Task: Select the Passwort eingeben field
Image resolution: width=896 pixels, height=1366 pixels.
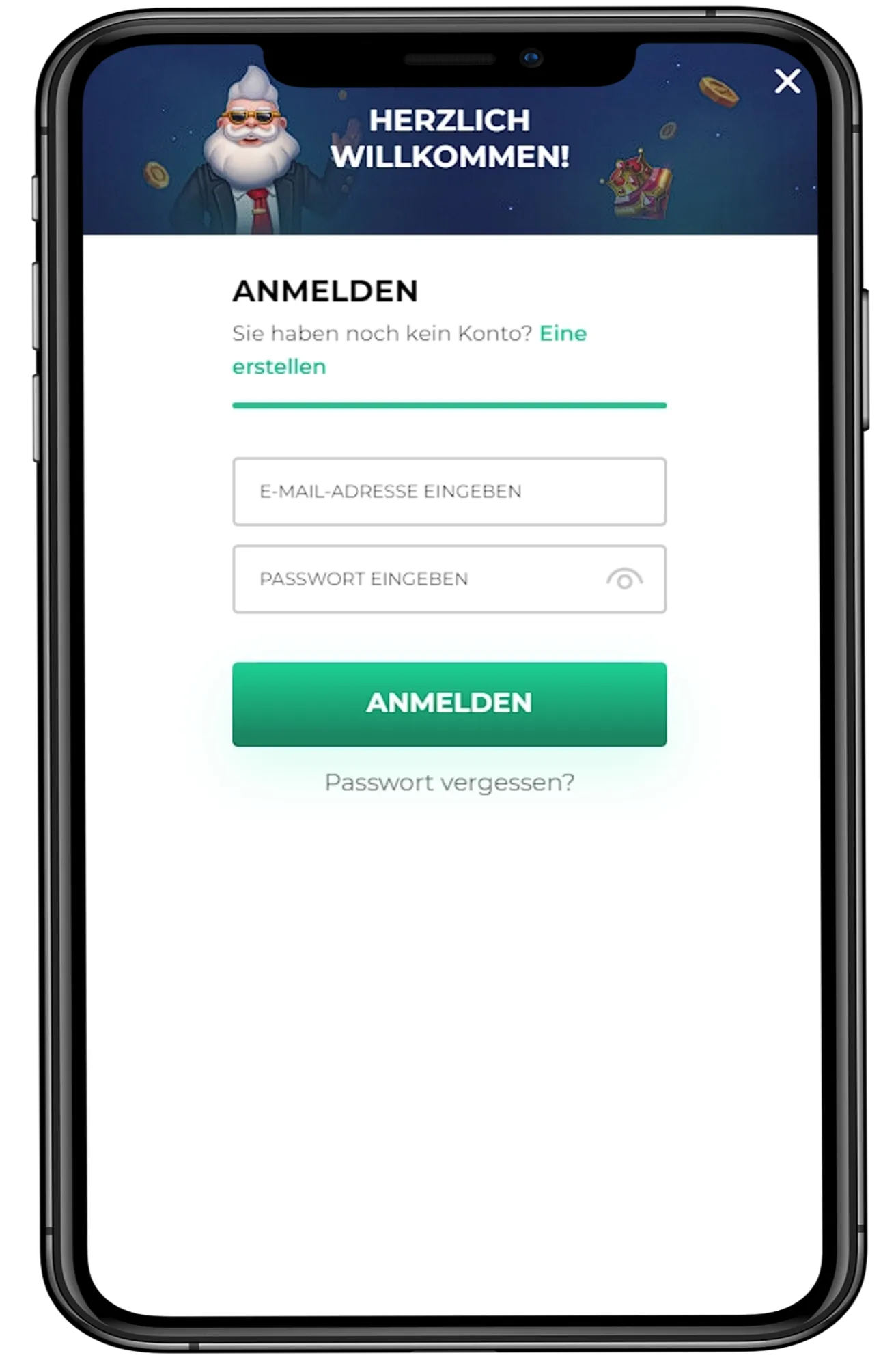Action: tap(417, 579)
